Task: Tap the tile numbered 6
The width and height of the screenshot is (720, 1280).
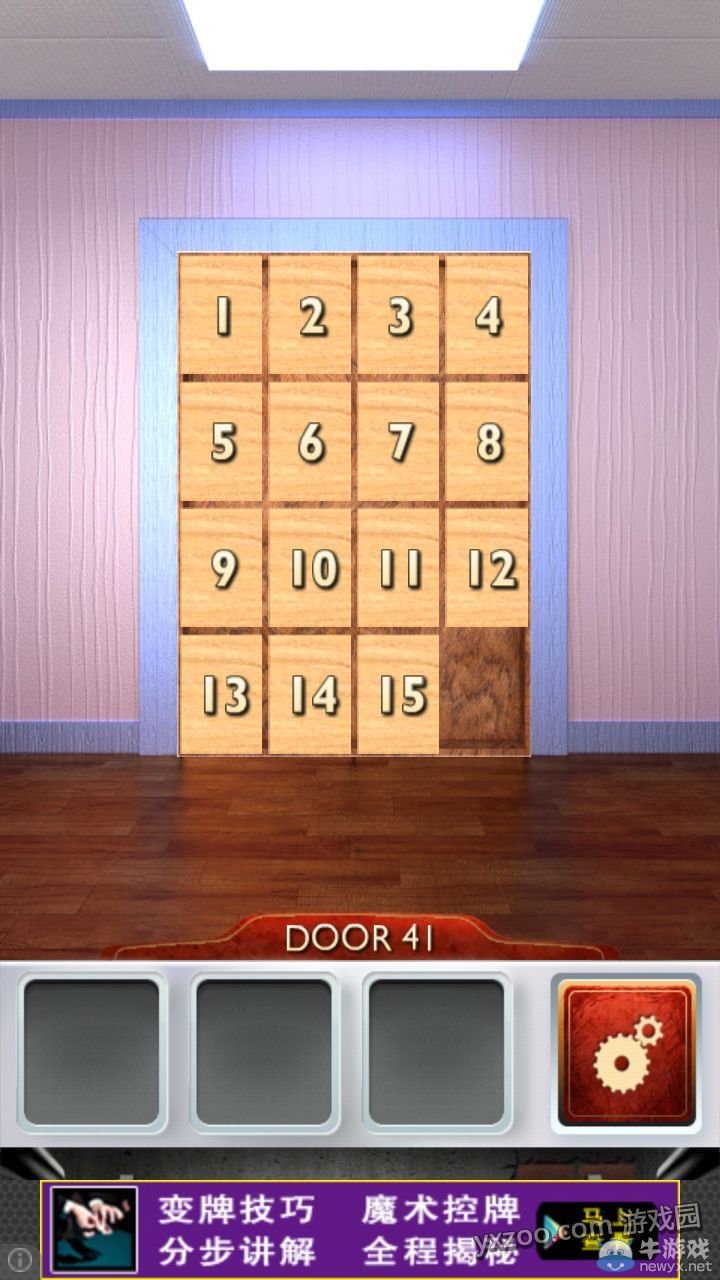Action: pyautogui.click(x=310, y=442)
